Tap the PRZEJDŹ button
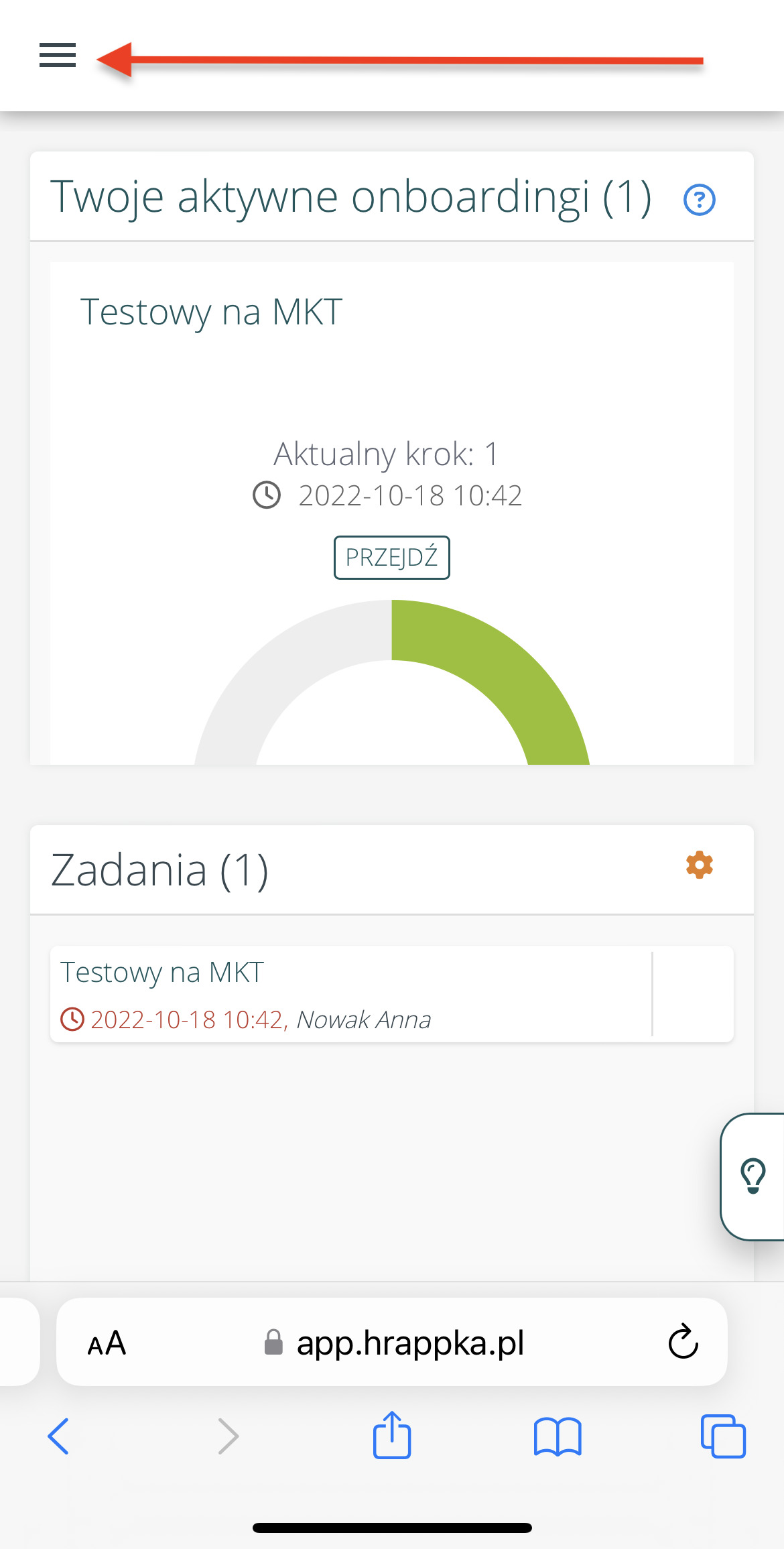This screenshot has width=784, height=1549. [392, 558]
